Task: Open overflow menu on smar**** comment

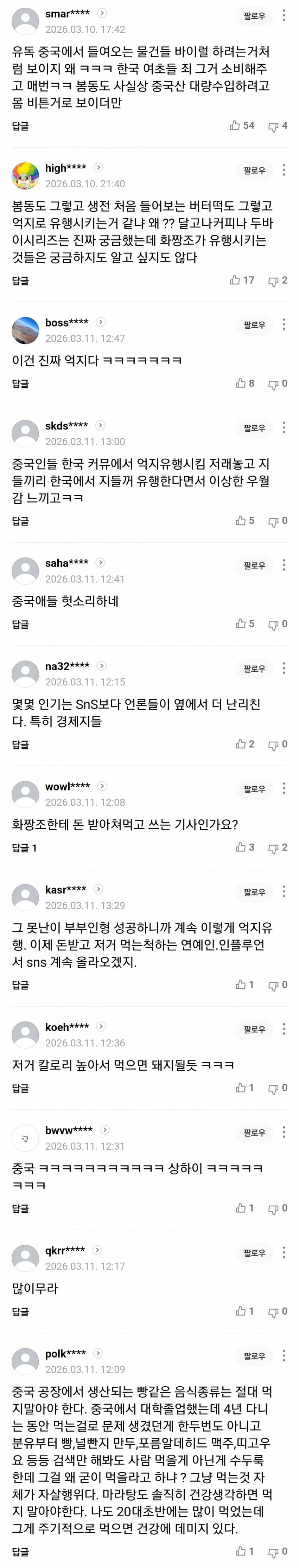Action: pos(284,16)
